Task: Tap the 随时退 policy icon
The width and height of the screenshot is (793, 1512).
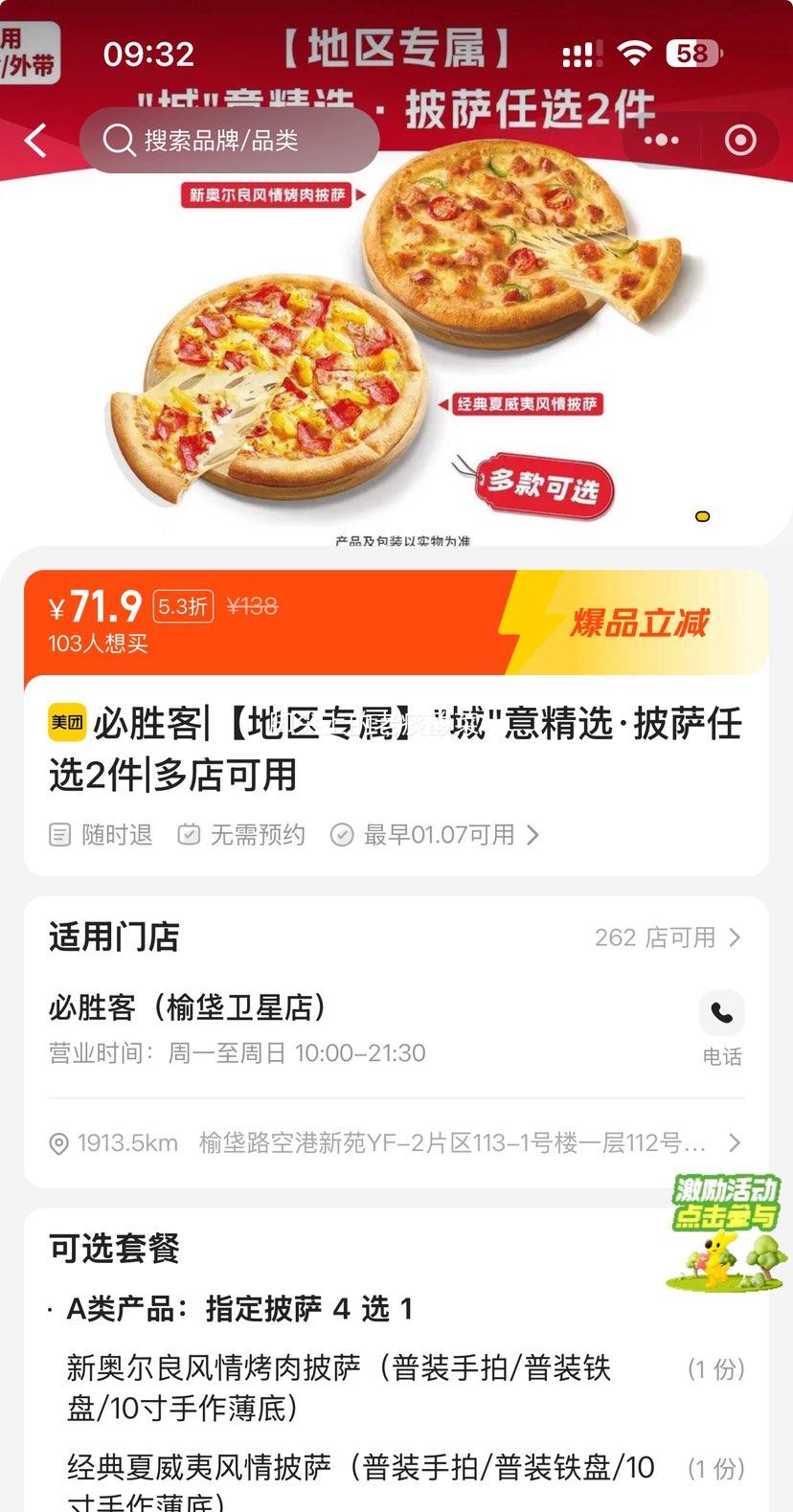Action: (x=59, y=834)
